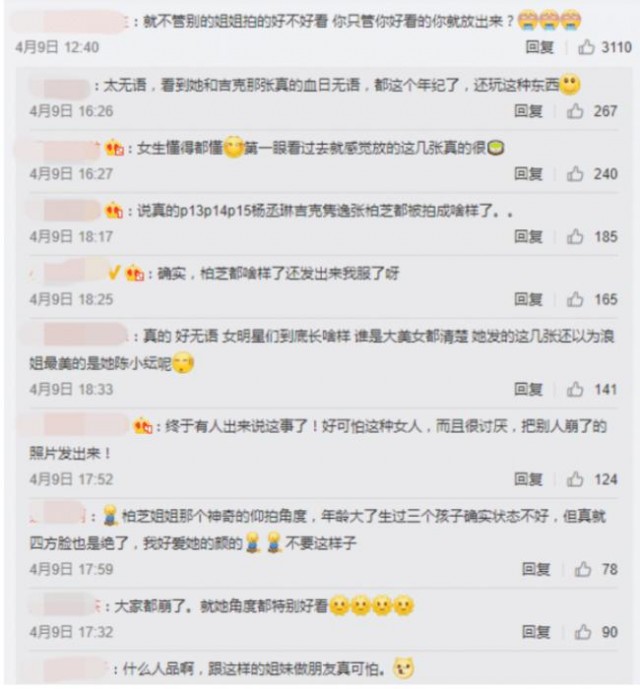Reply to the comment with 141 likes
Viewport: 640px width, 689px height.
tap(528, 389)
